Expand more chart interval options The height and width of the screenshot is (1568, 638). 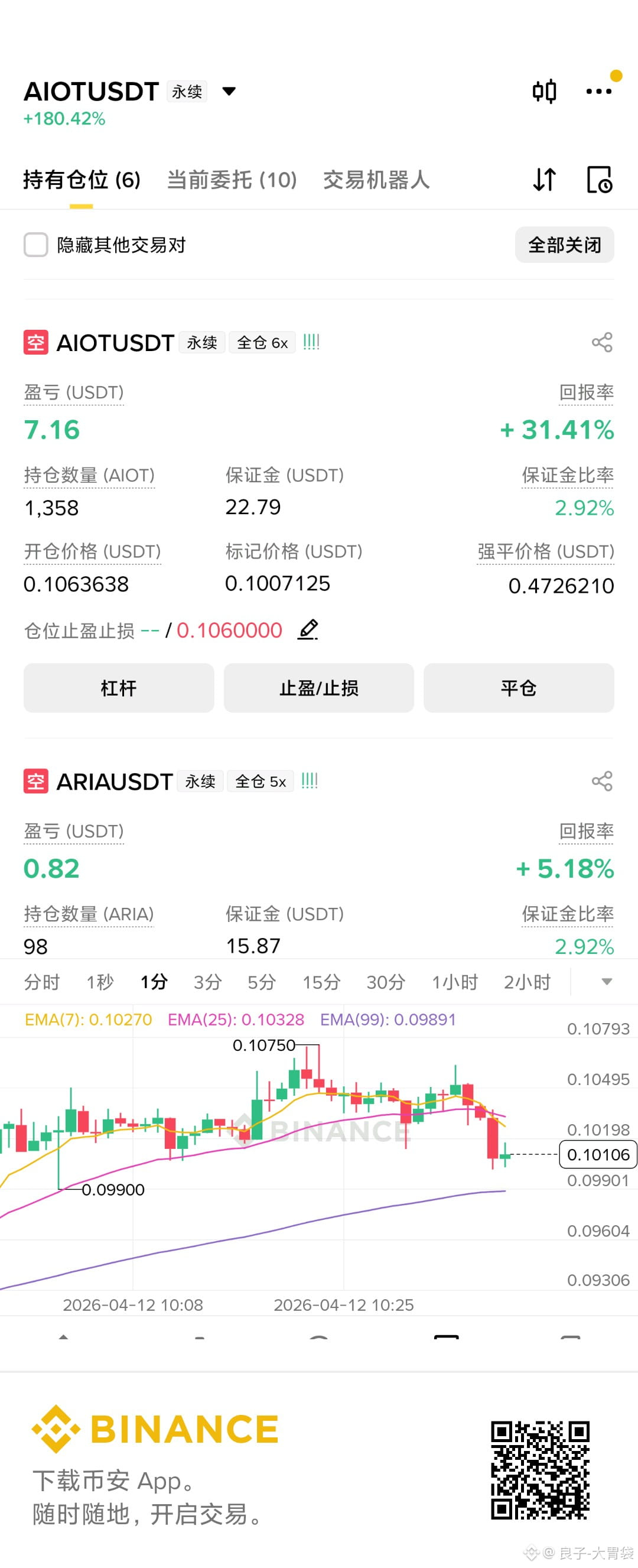(606, 982)
